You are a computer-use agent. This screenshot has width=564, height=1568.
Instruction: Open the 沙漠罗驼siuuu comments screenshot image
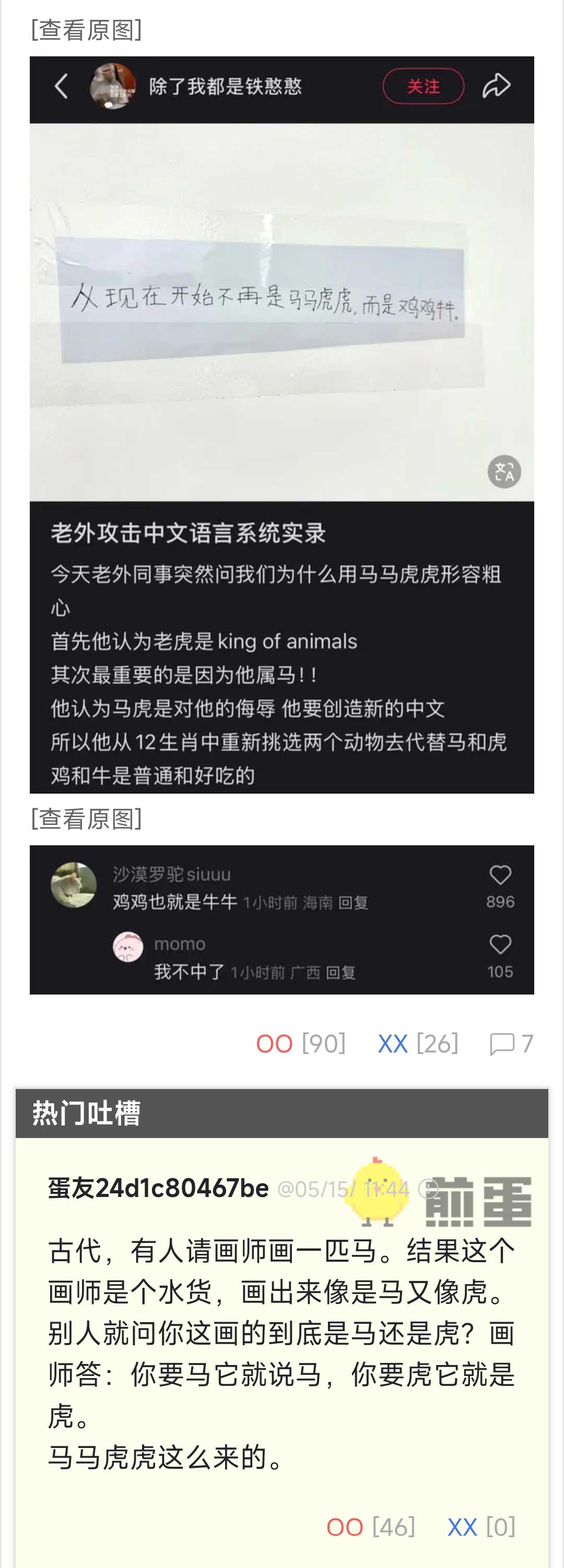point(282,919)
